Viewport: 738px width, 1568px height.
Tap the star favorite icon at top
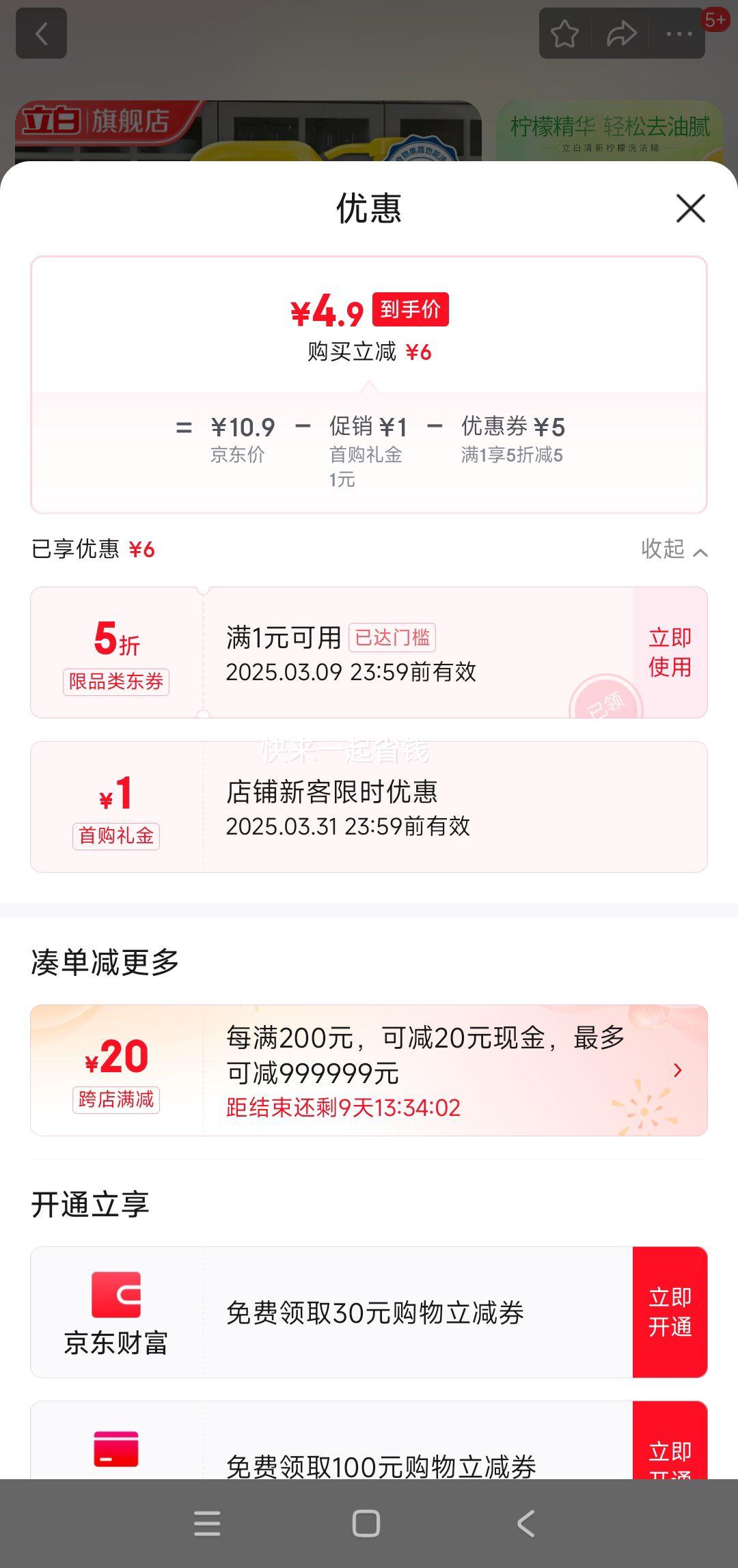[564, 33]
